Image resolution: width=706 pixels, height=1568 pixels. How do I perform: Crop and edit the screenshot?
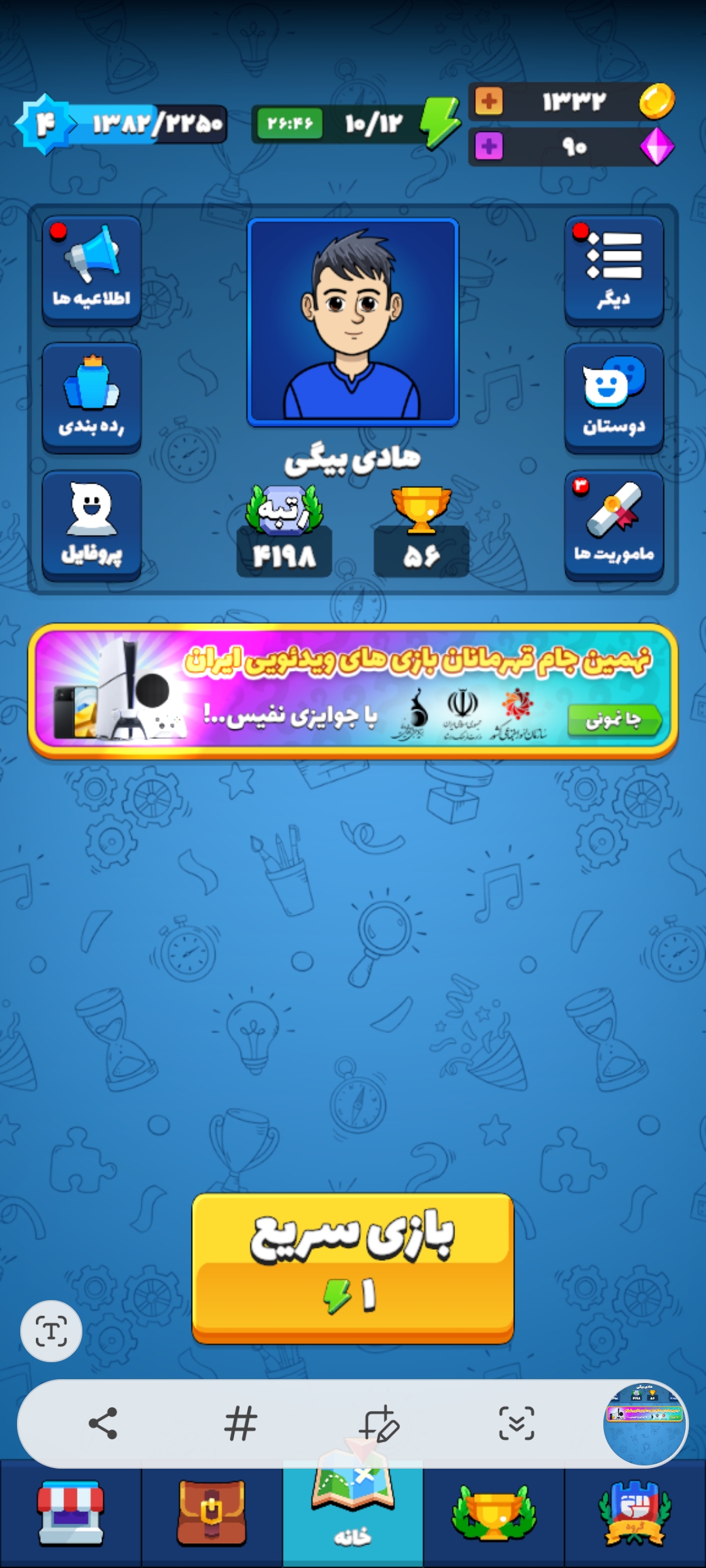378,1423
